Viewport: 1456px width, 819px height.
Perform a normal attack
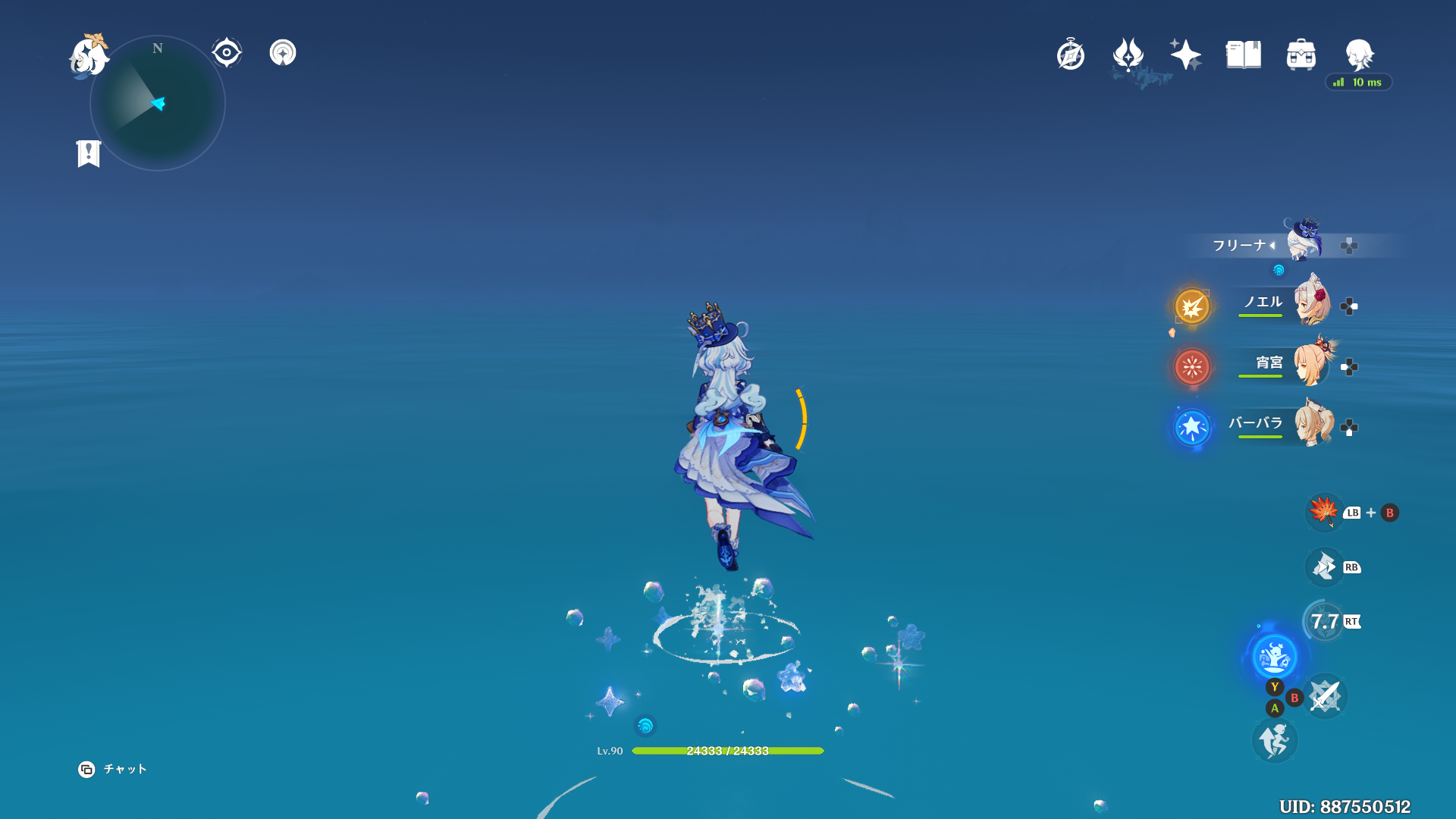point(1325,696)
